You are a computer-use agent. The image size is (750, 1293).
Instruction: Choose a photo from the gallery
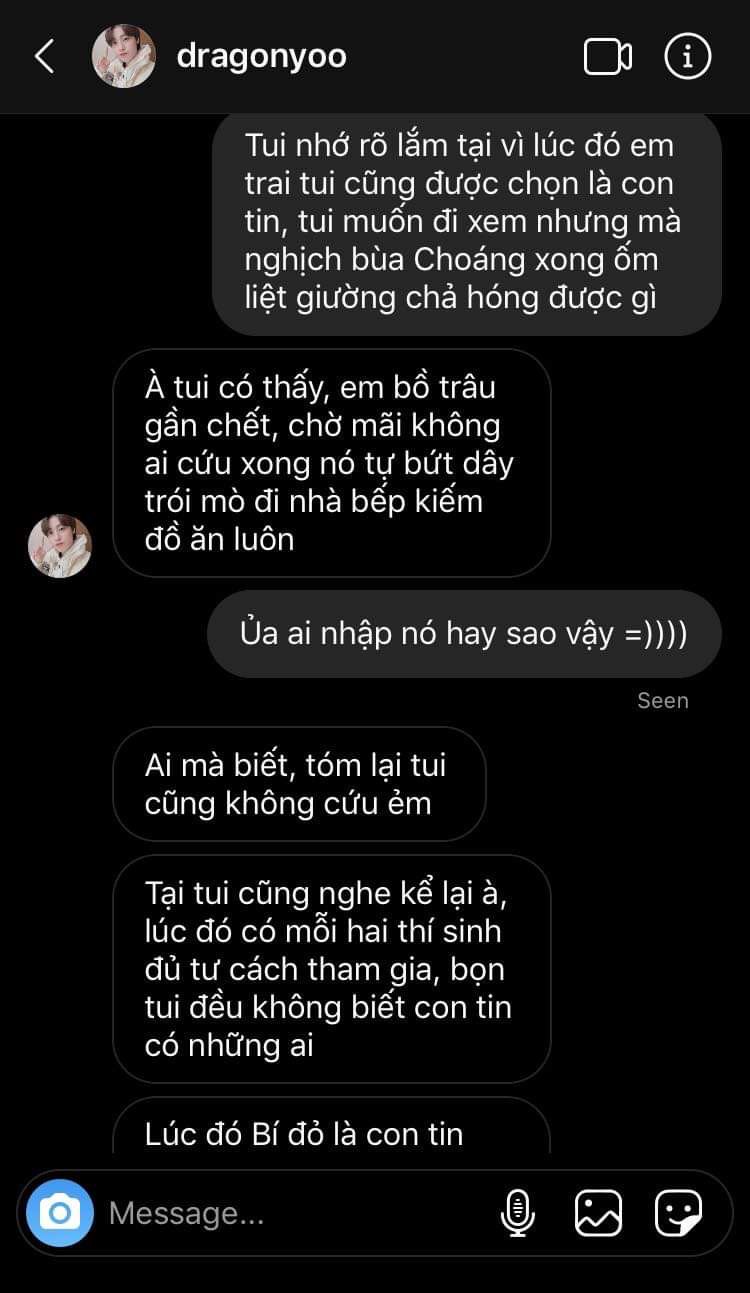[598, 1213]
